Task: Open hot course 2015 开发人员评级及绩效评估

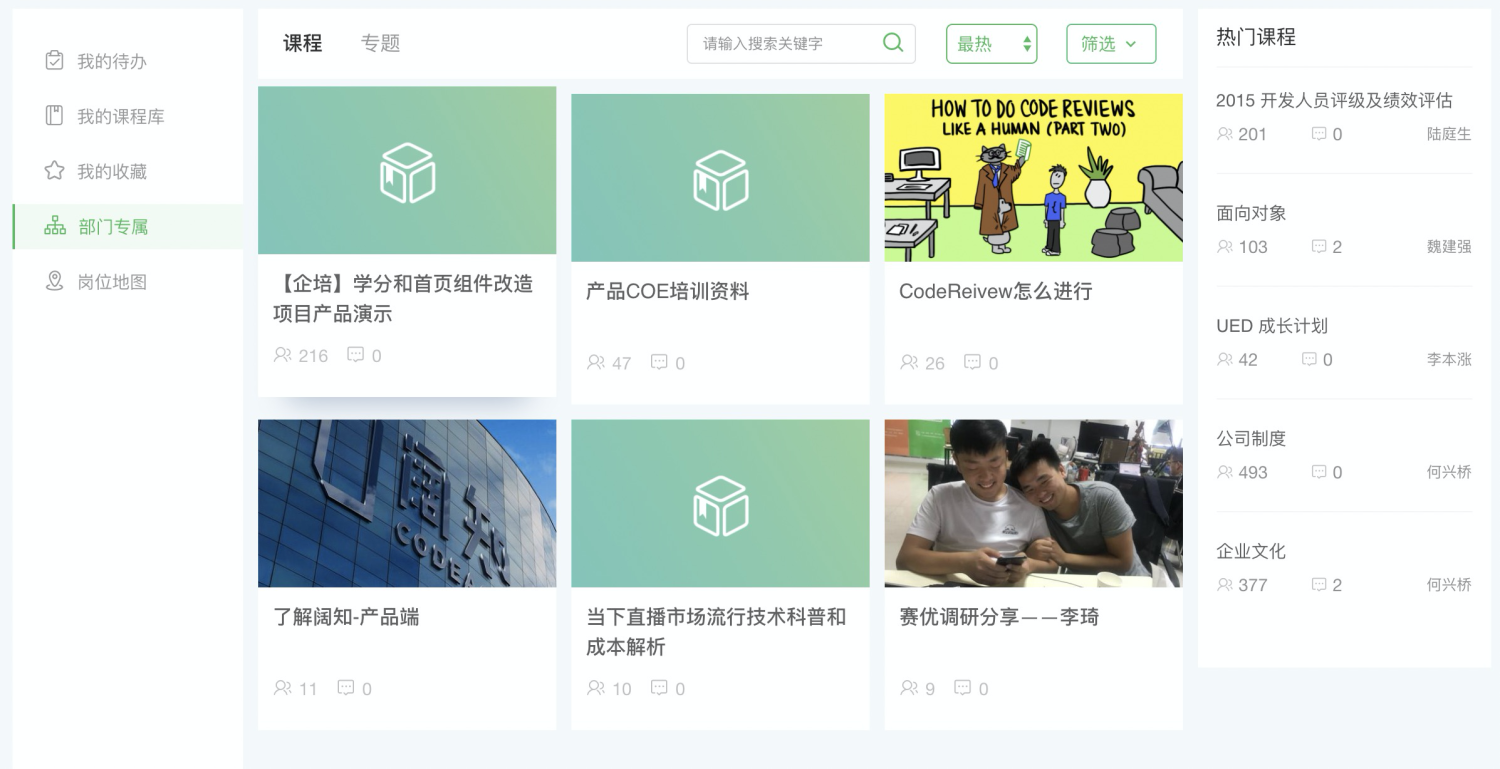Action: tap(1333, 100)
